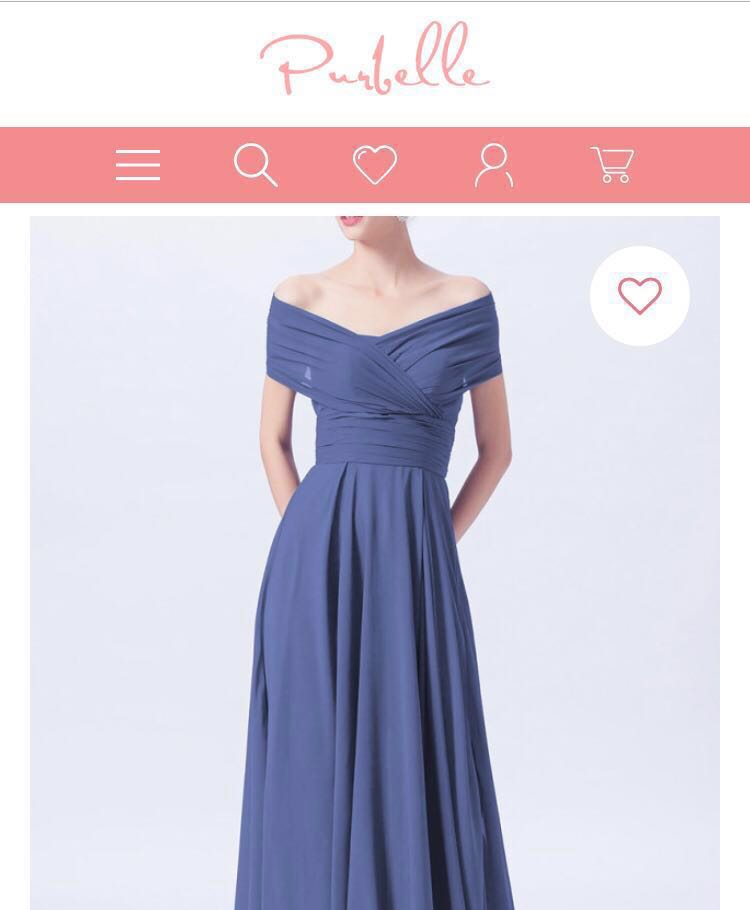
Task: Enable wishlist saving for the blue dress
Action: (x=639, y=297)
